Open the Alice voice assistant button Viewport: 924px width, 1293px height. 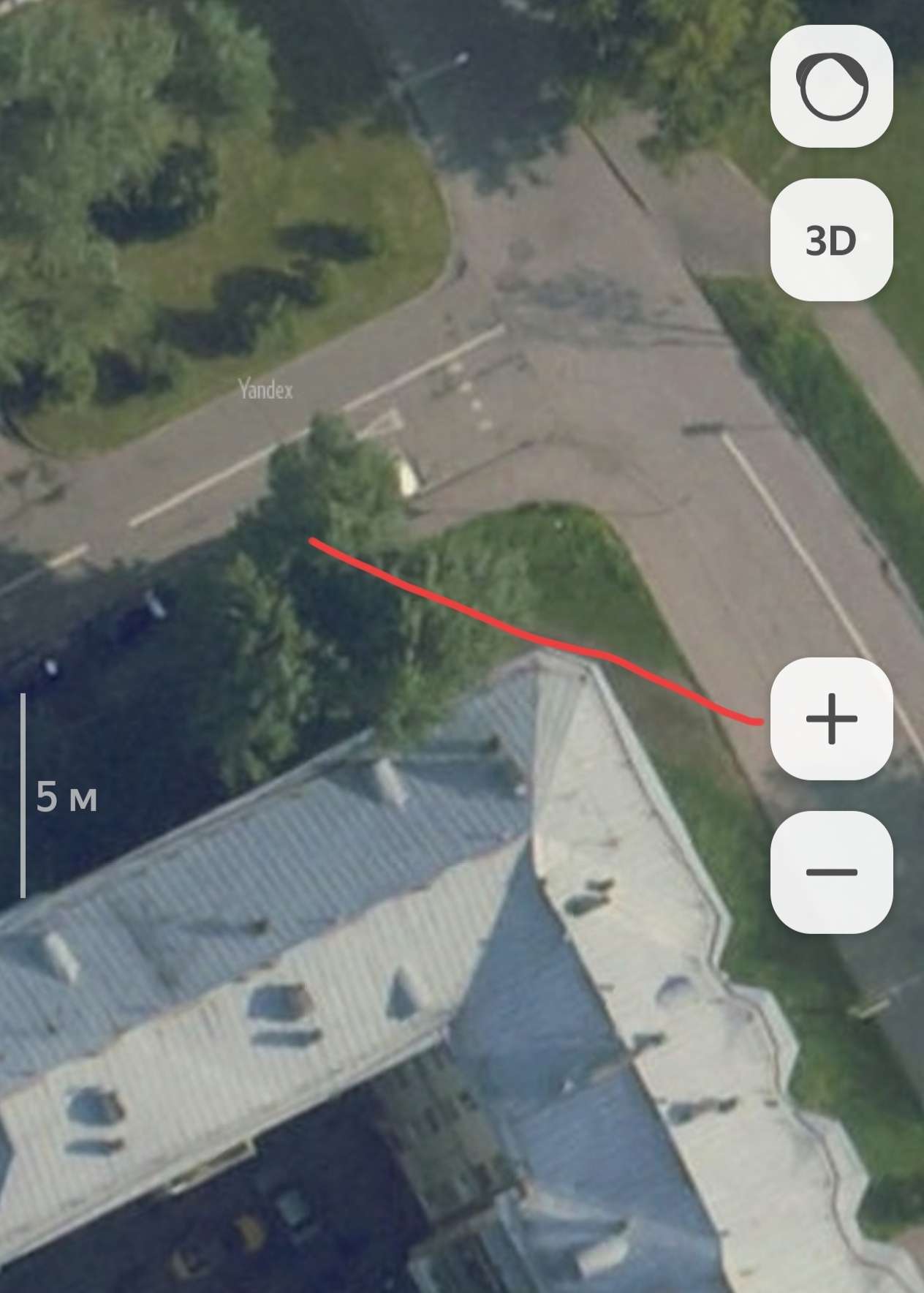point(832,86)
